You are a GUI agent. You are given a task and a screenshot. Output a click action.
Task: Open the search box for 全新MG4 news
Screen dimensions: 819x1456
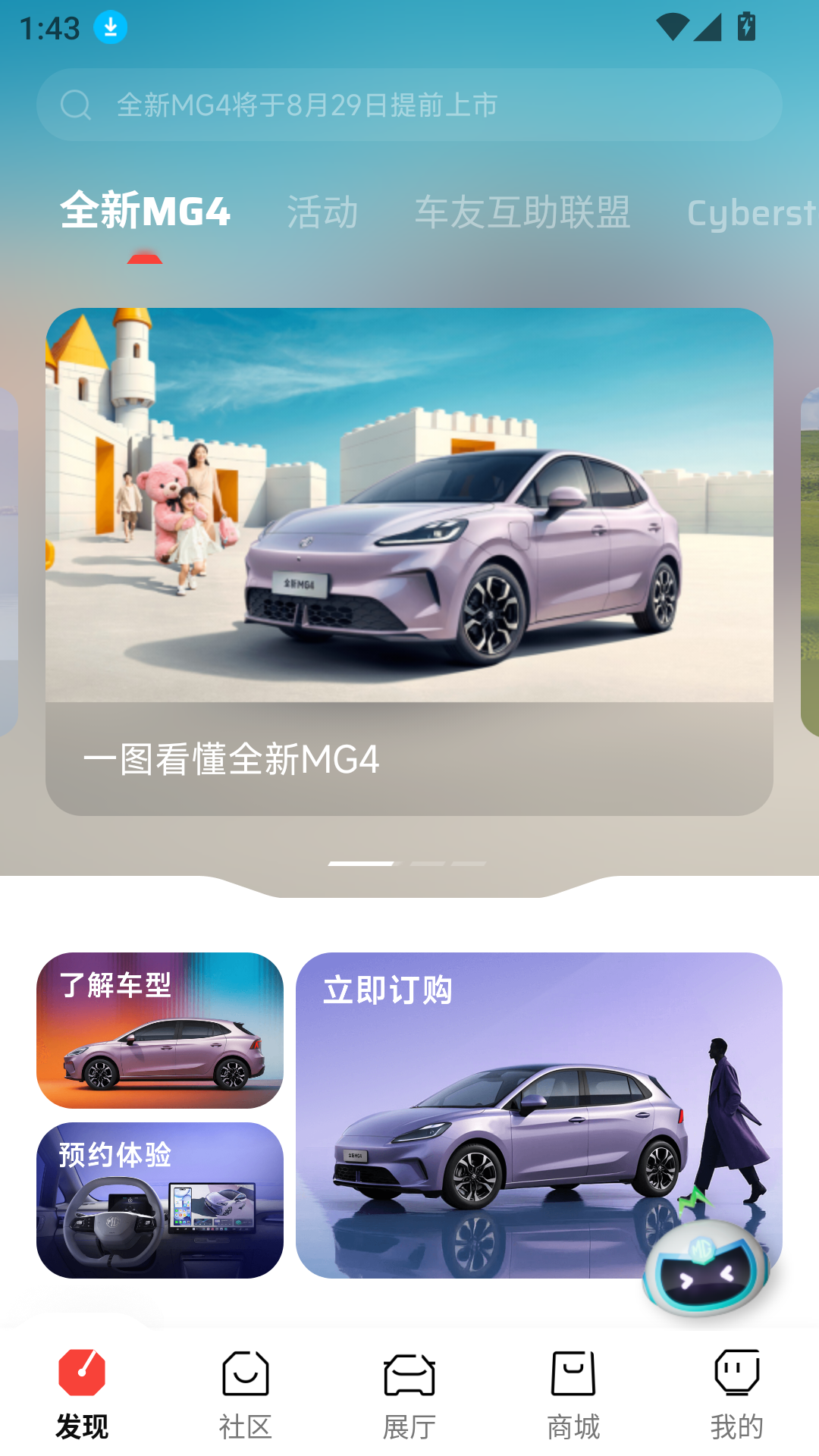[409, 105]
